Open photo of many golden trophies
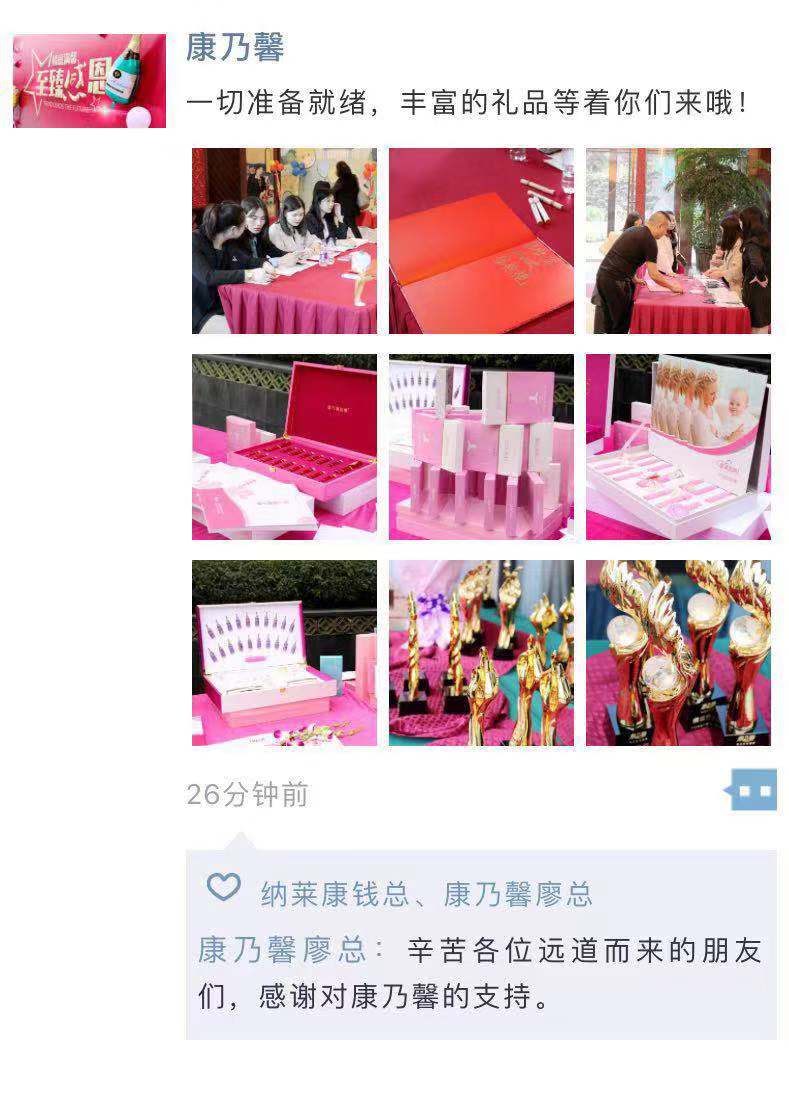This screenshot has height=1094, width=789. 481,652
